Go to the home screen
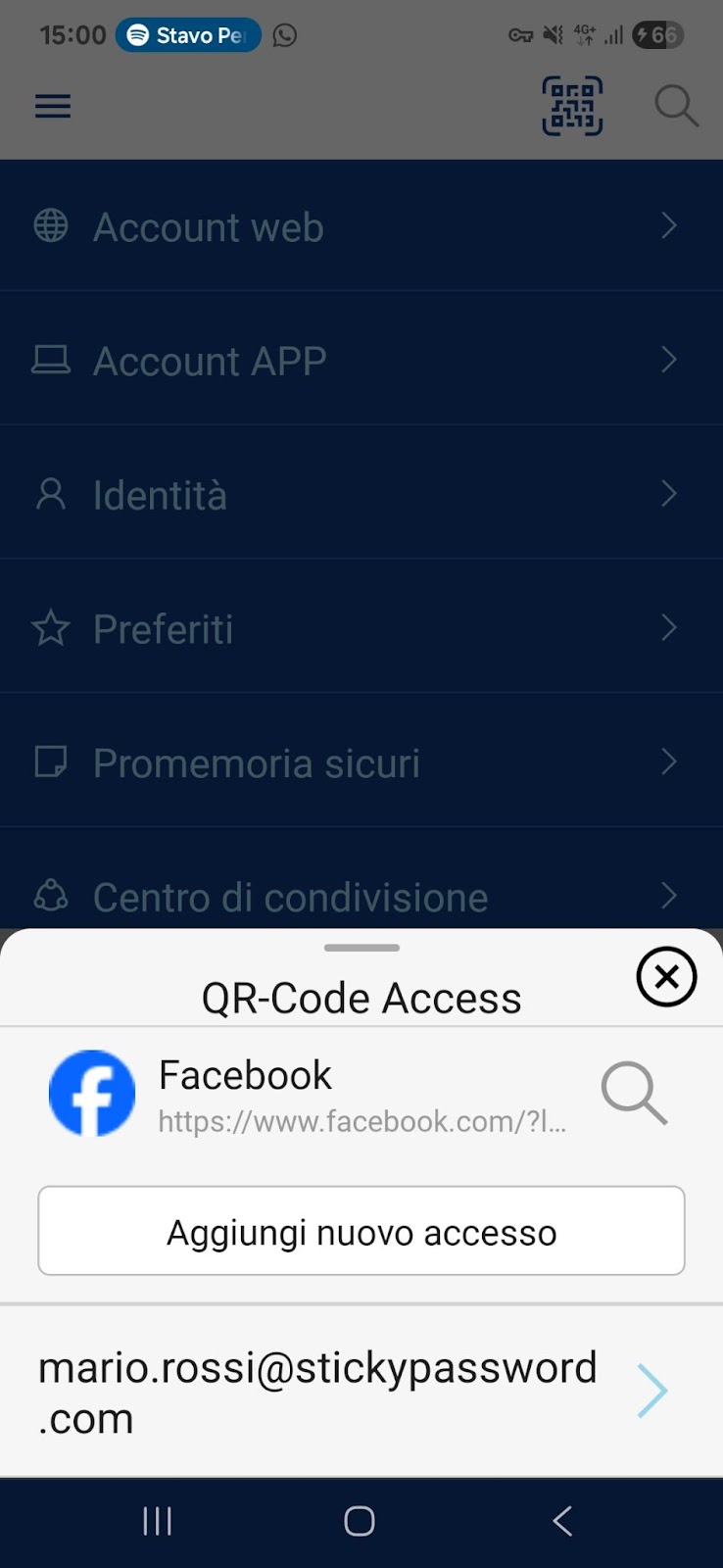Viewport: 723px width, 1568px height. (x=360, y=1521)
